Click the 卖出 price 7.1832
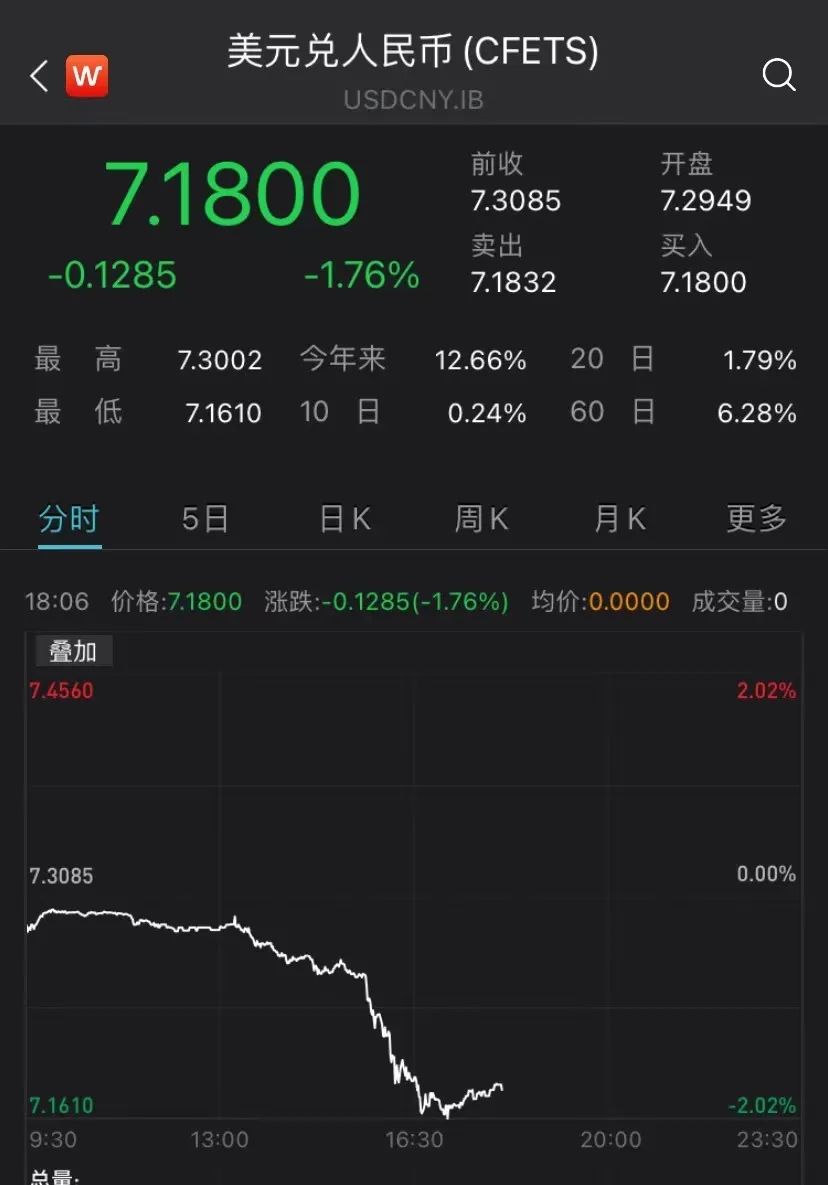Viewport: 828px width, 1185px height. 513,282
